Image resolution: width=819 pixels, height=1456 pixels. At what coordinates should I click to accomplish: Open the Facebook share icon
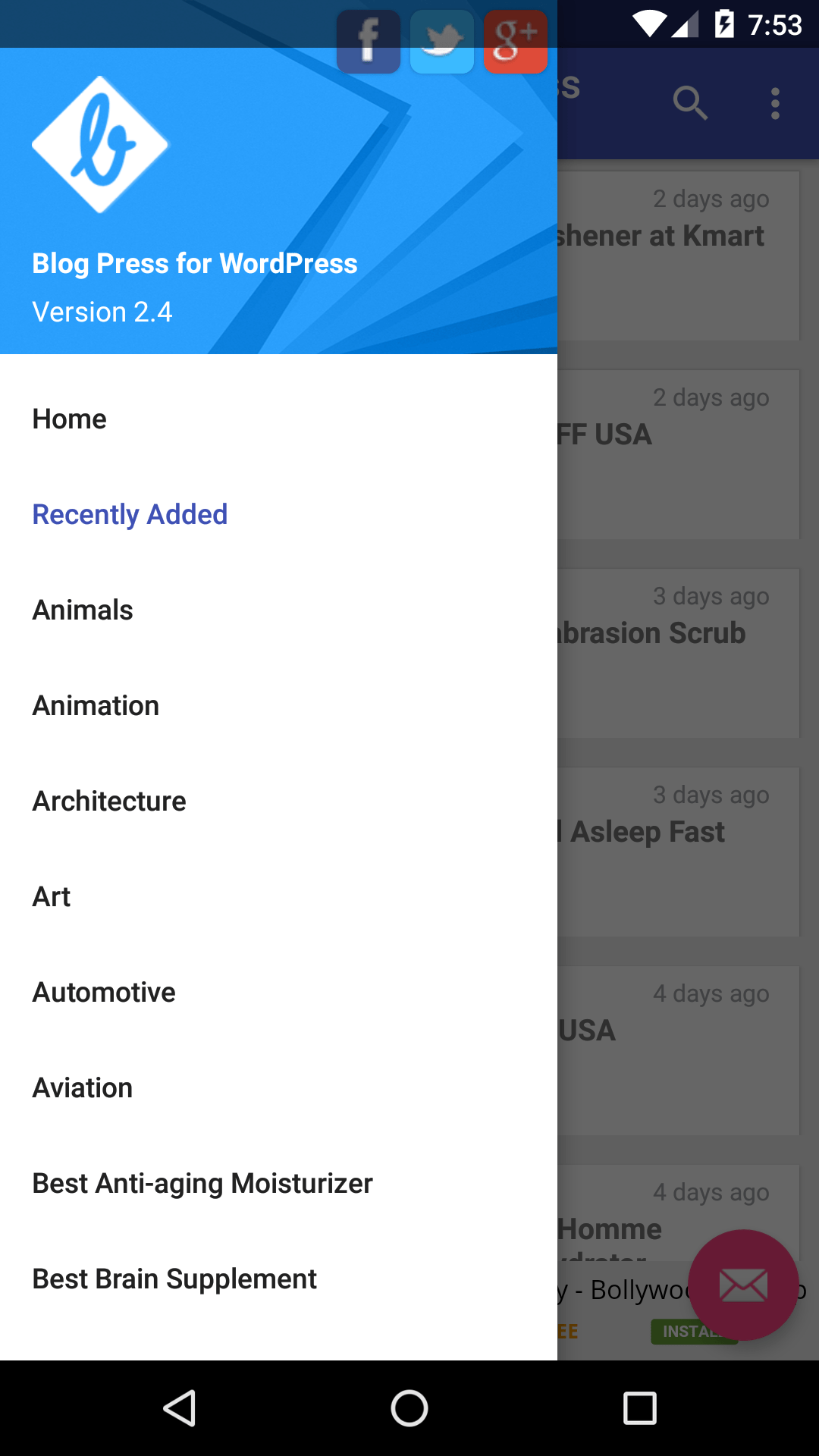pyautogui.click(x=368, y=42)
